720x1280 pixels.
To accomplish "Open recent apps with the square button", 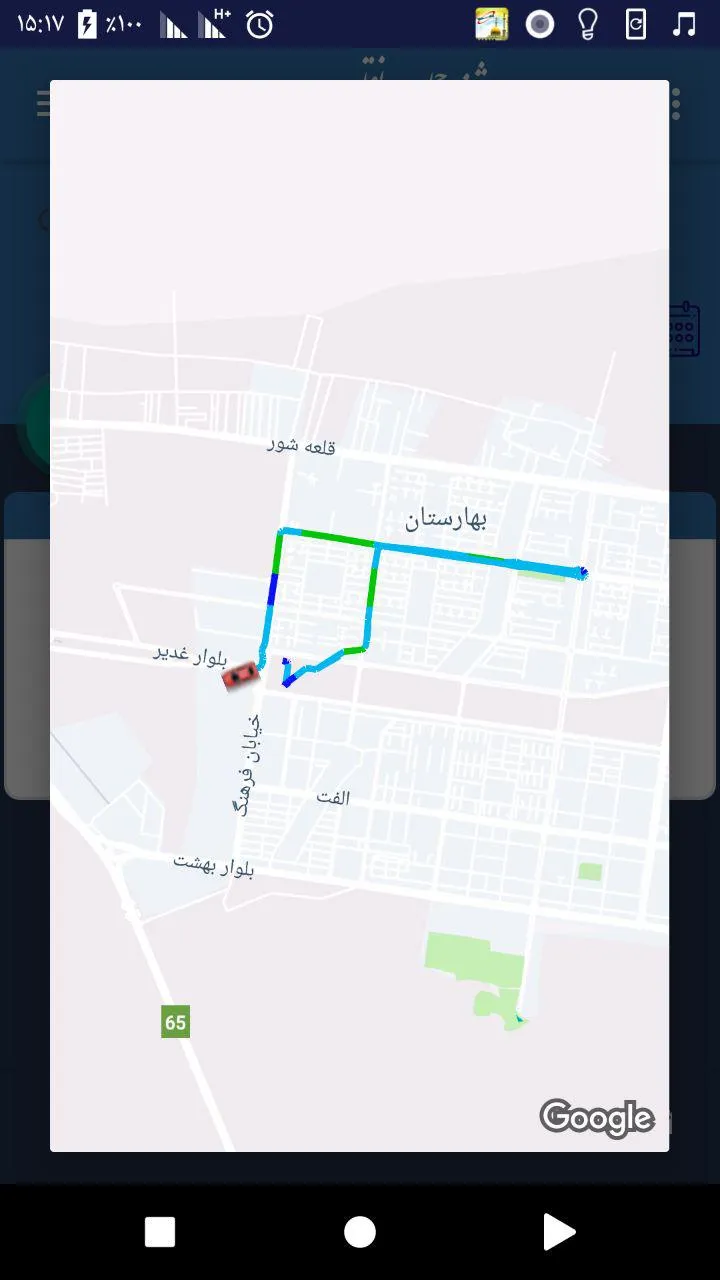I will tap(160, 1232).
